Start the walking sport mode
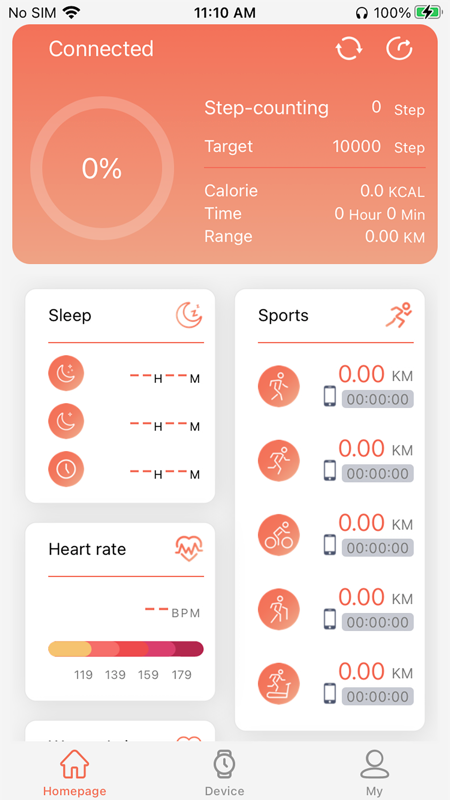The image size is (450, 800). pyautogui.click(x=279, y=386)
